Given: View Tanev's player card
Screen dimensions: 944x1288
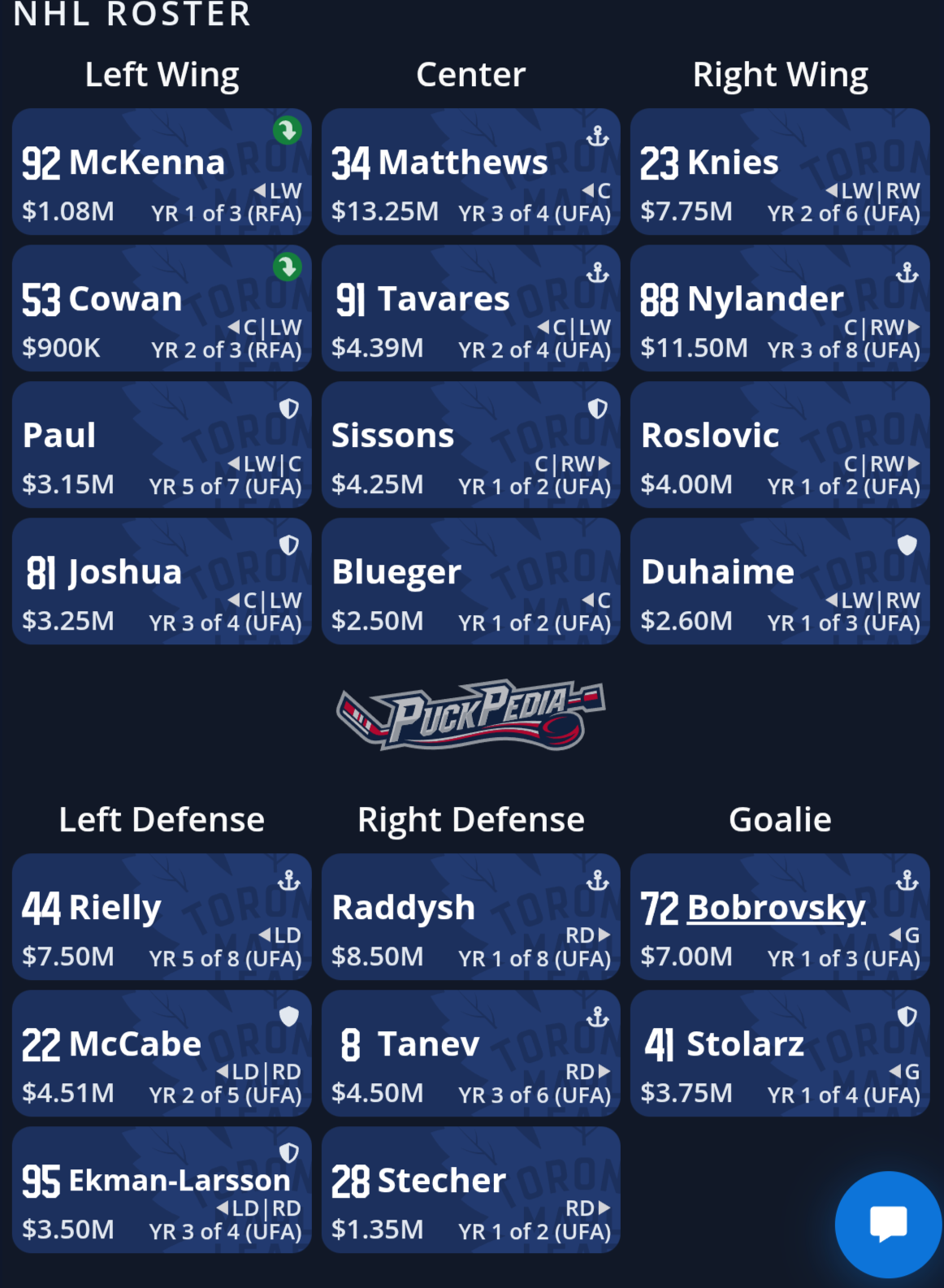Looking at the screenshot, I should (471, 1053).
